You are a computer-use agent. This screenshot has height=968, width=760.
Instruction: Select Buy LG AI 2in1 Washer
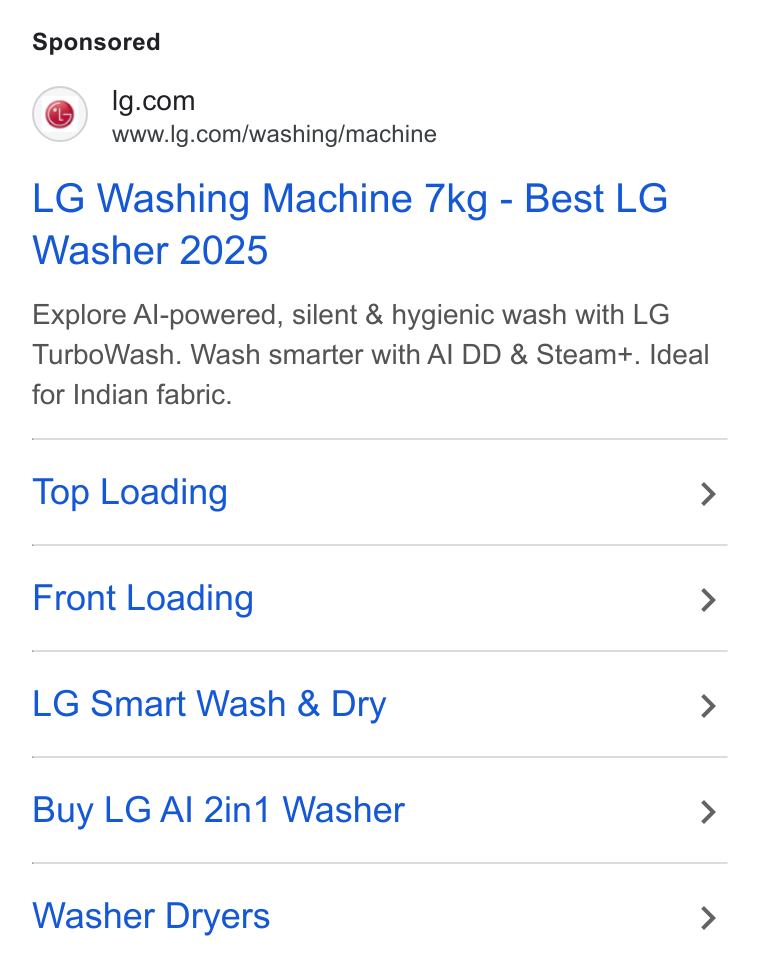(x=380, y=811)
